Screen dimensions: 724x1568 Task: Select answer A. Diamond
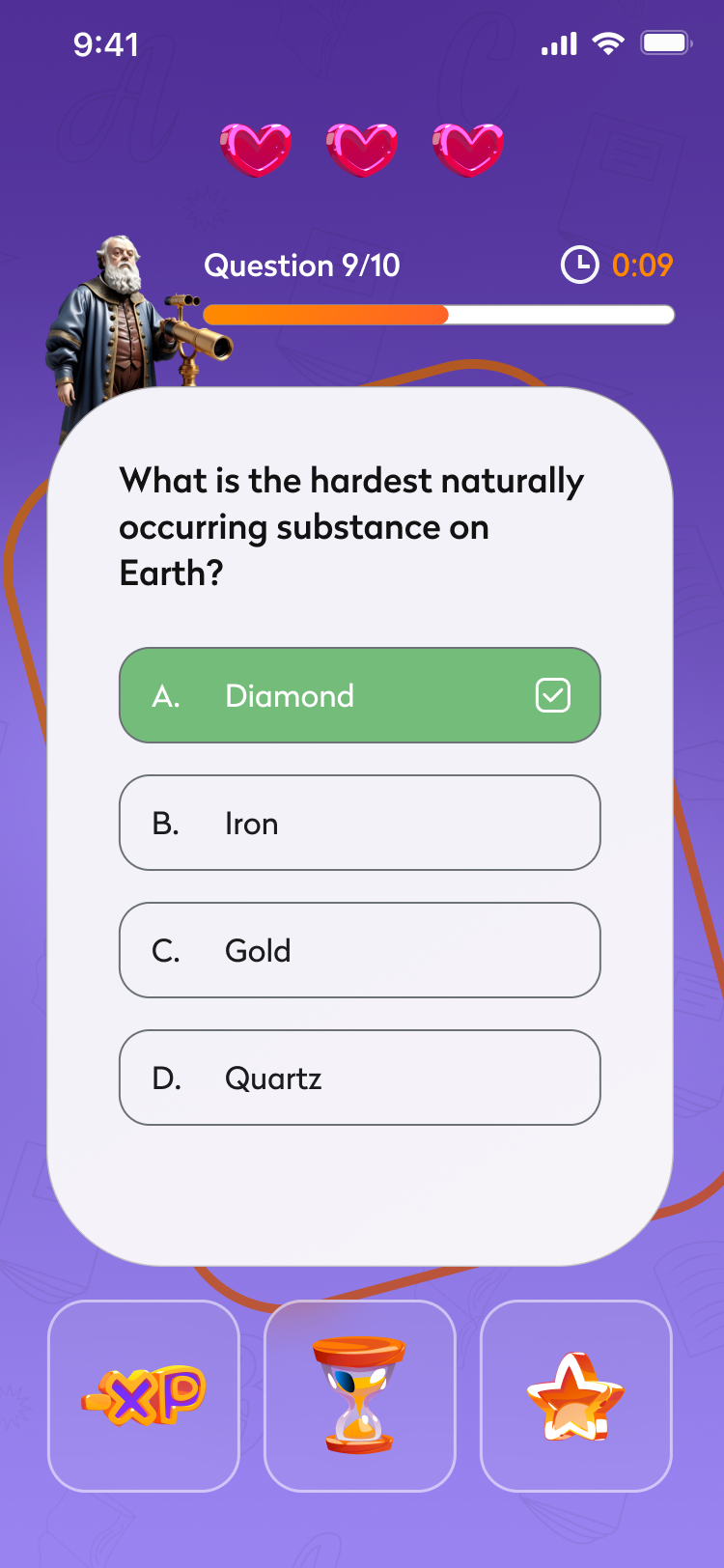(x=360, y=695)
